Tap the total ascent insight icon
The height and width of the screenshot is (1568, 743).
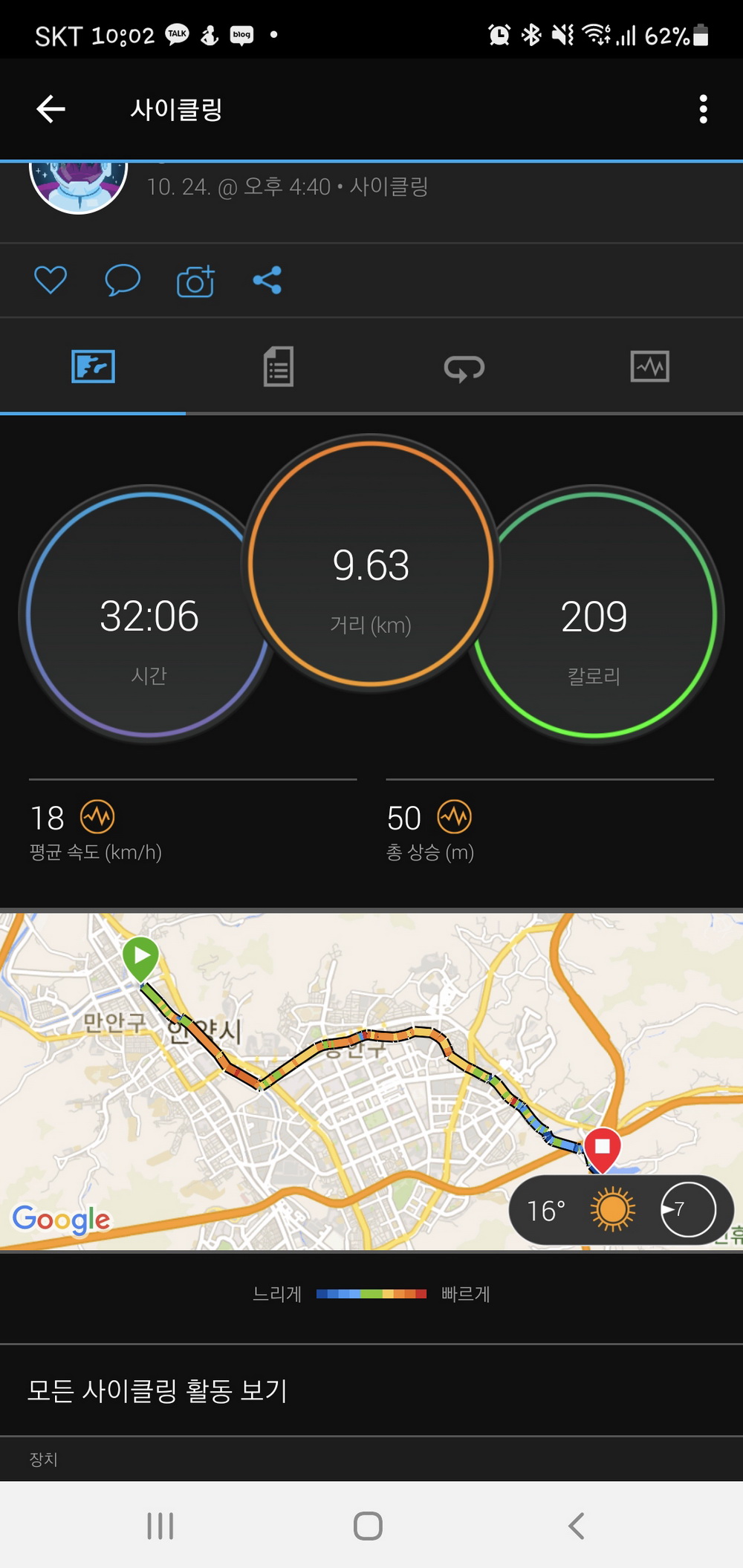[x=454, y=818]
